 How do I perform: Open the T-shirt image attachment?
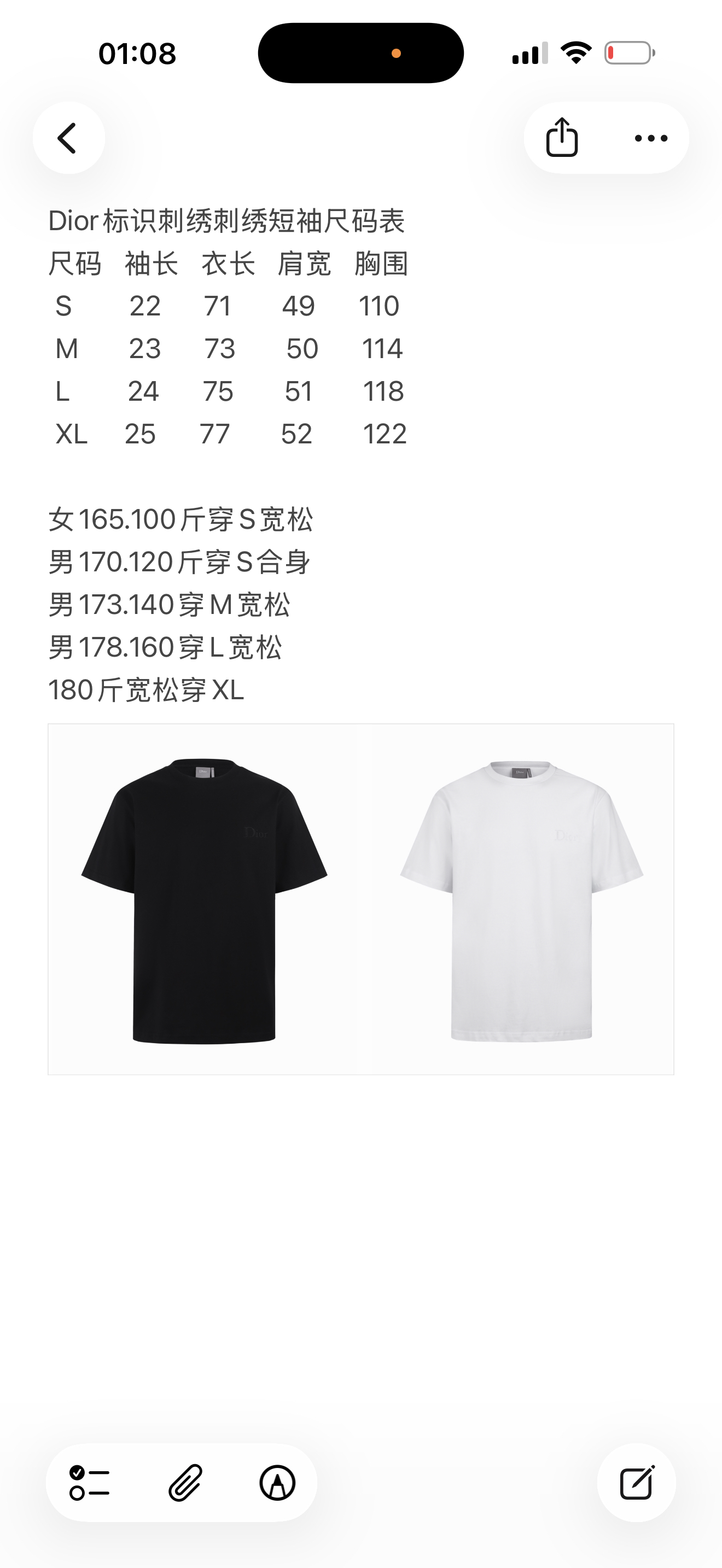click(360, 899)
